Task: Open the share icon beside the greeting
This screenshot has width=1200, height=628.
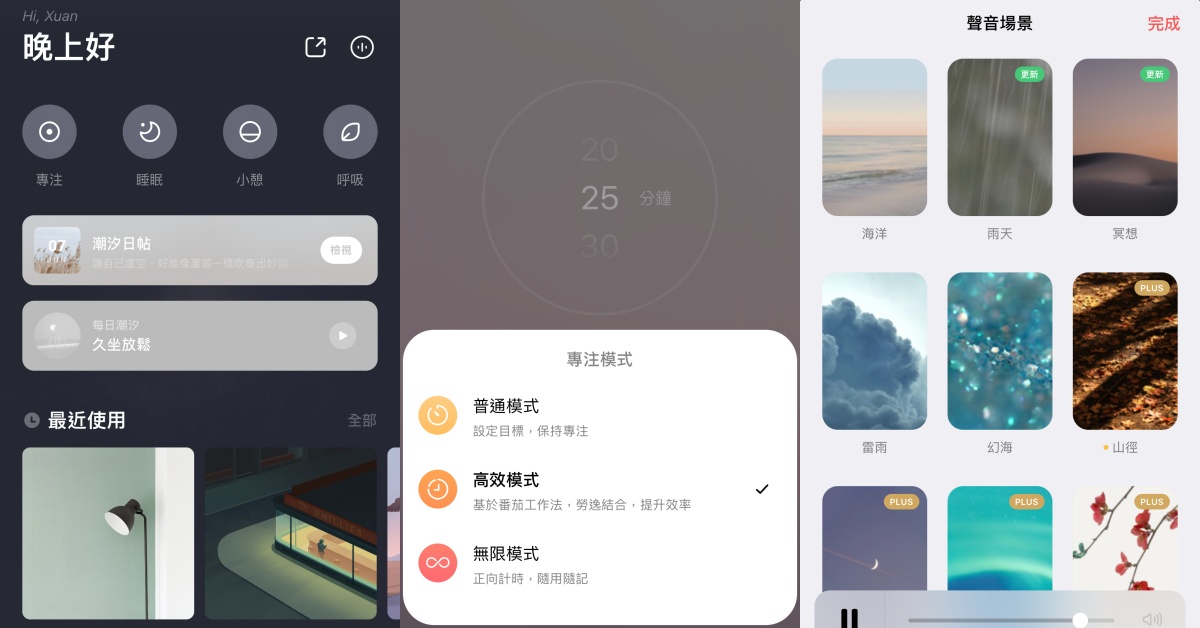Action: (x=315, y=47)
